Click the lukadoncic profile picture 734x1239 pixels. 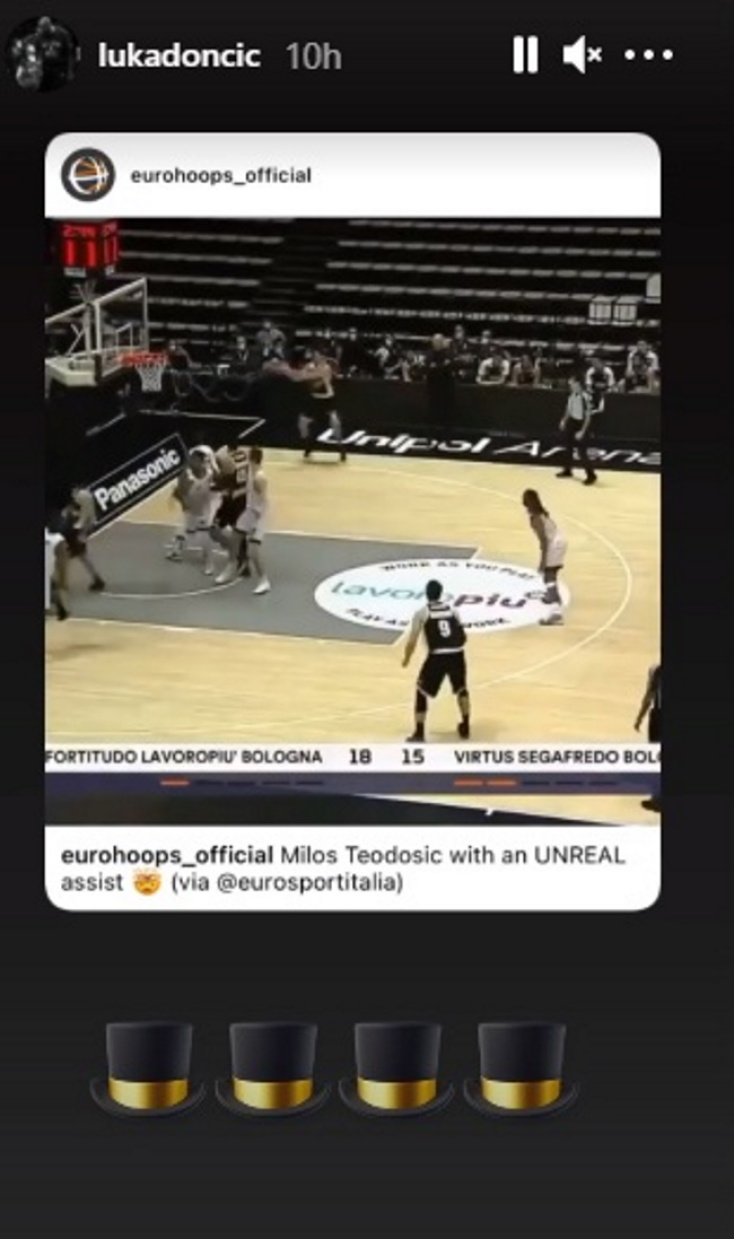click(42, 53)
